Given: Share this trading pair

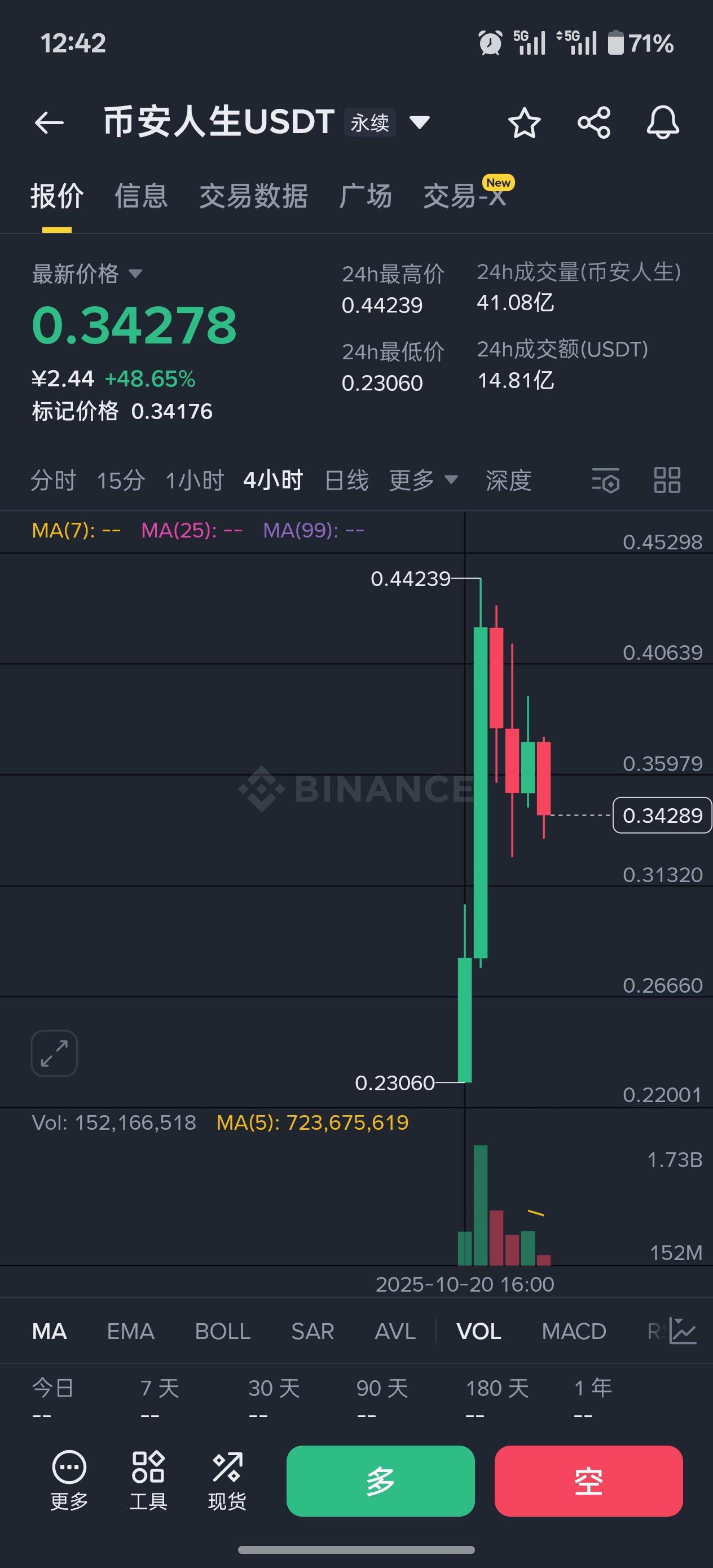Looking at the screenshot, I should coord(593,123).
